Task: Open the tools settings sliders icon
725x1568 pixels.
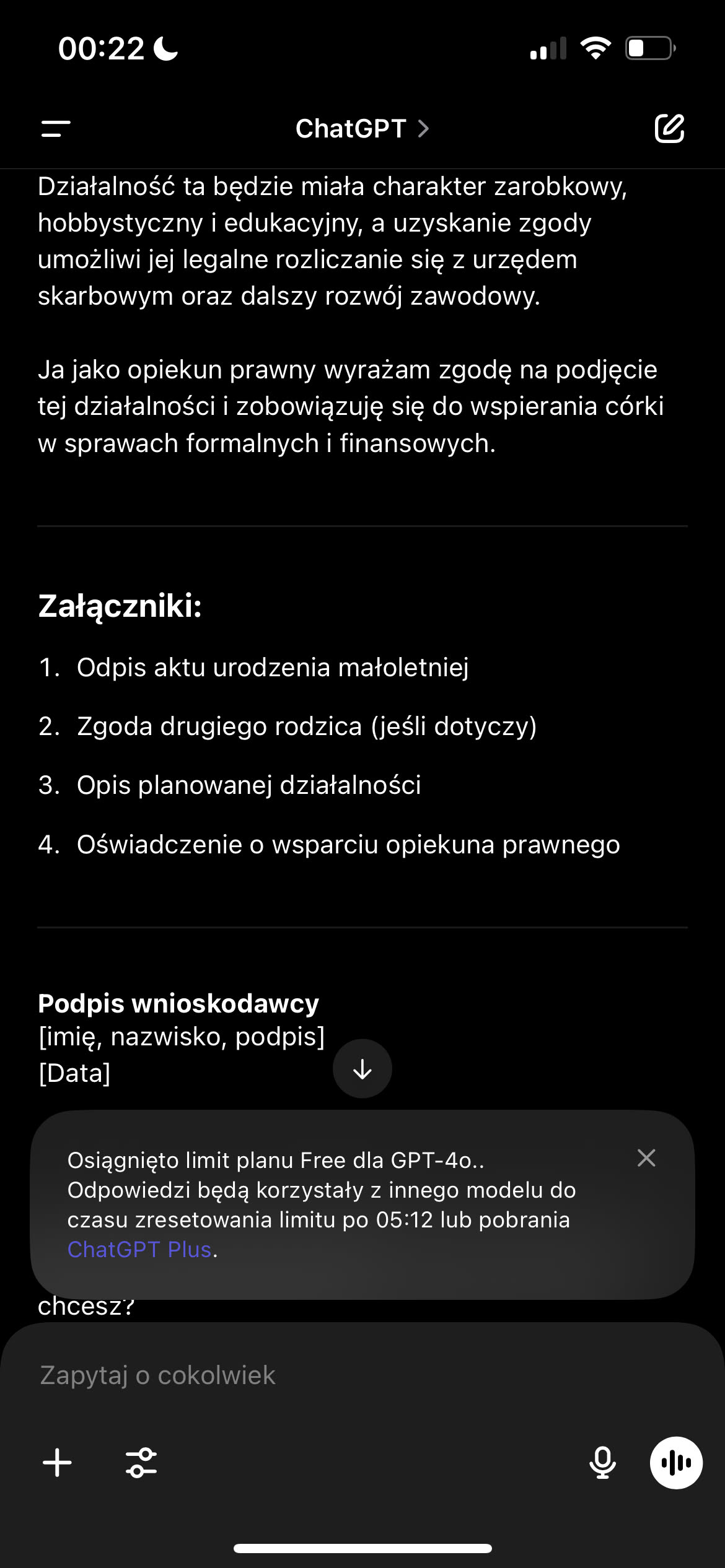Action: point(141,1463)
